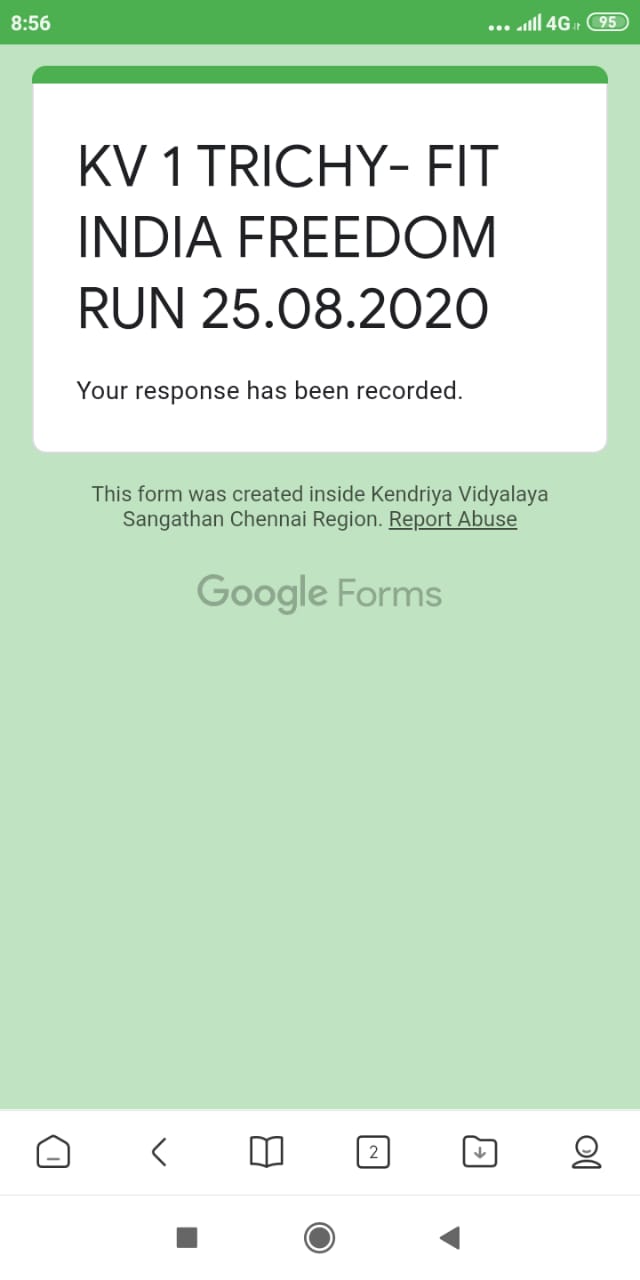Image resolution: width=640 pixels, height=1280 pixels.
Task: Open the browser home page icon
Action: pyautogui.click(x=53, y=1152)
